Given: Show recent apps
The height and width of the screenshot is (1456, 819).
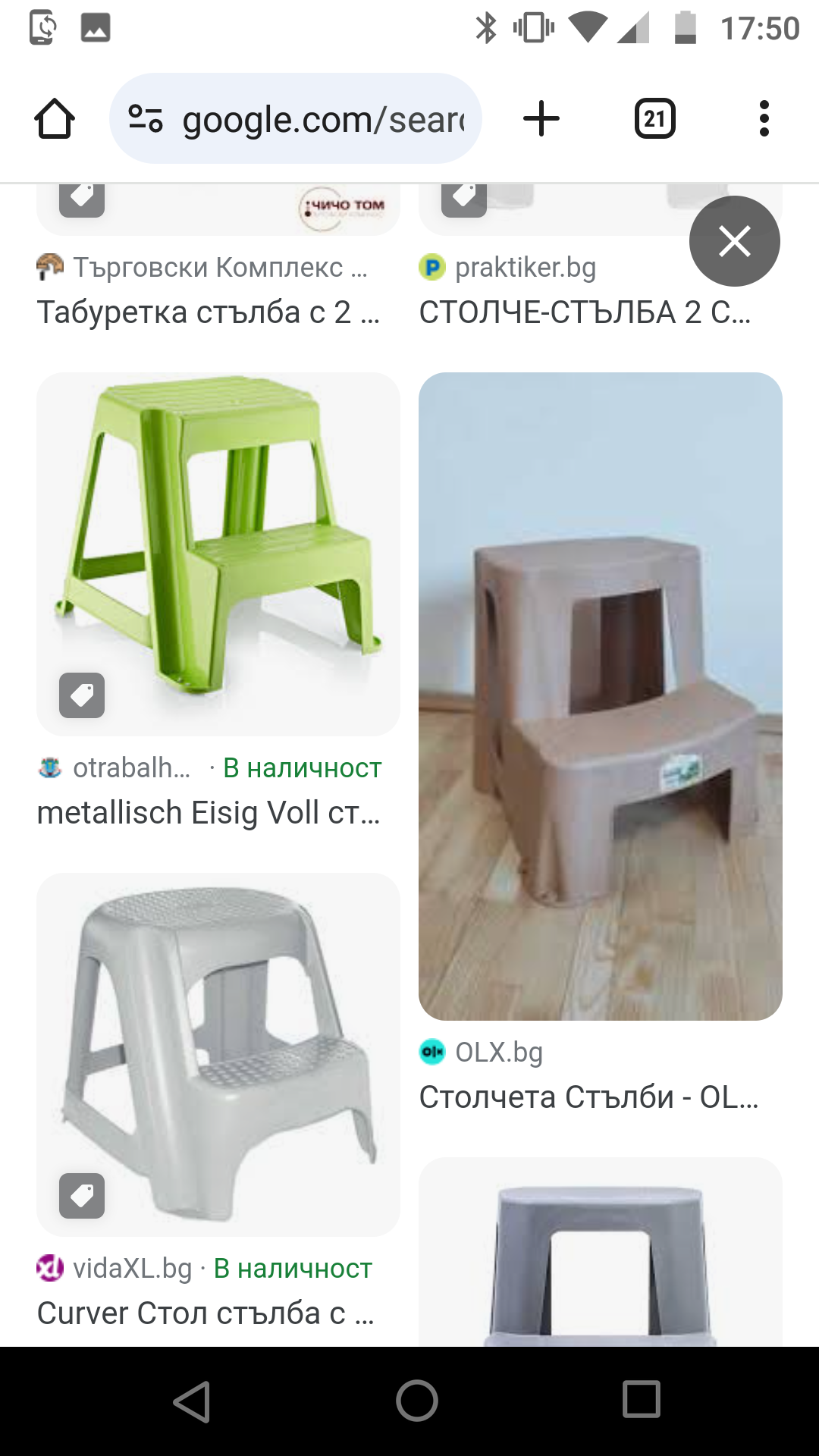Looking at the screenshot, I should 641,1401.
